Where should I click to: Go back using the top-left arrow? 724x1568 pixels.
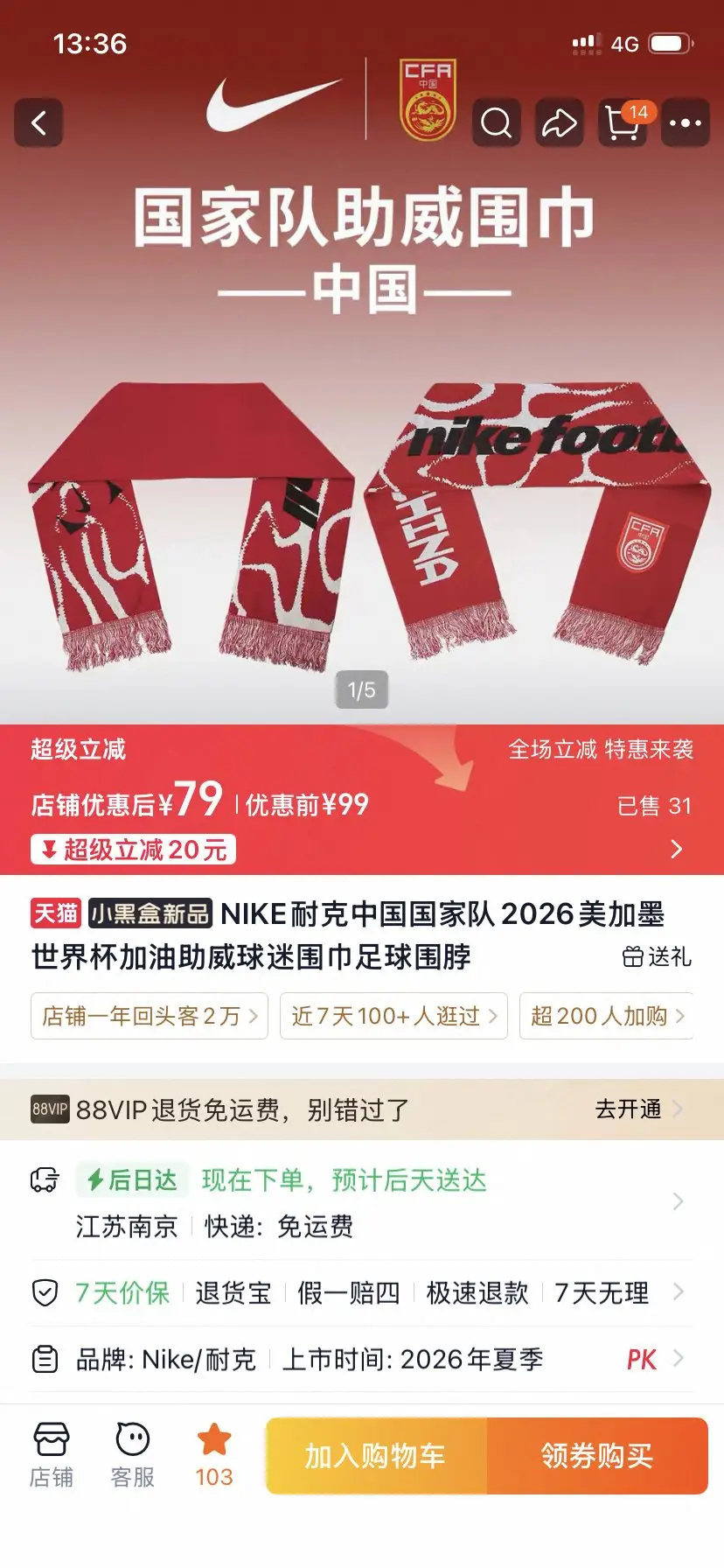point(38,122)
